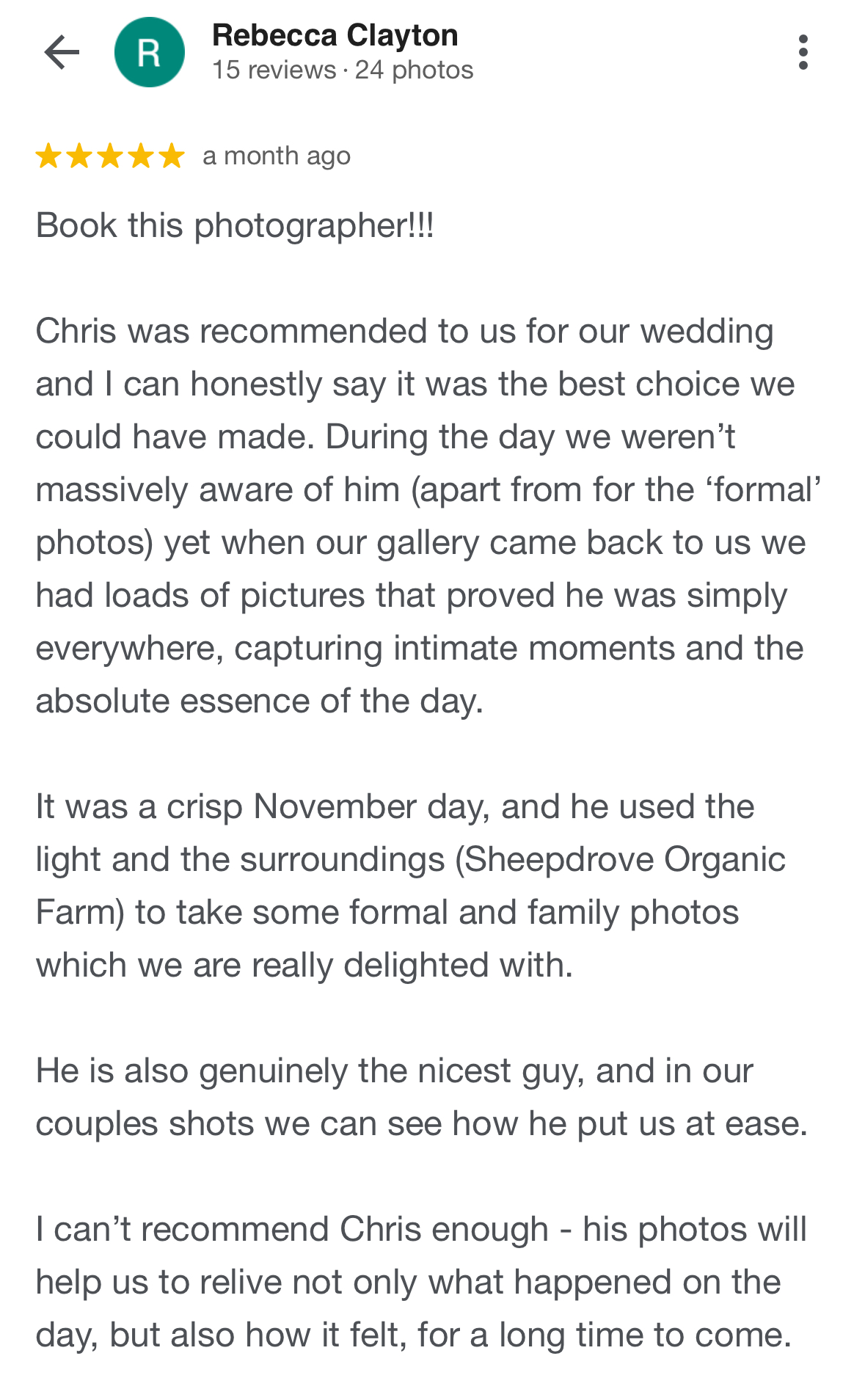Image resolution: width=865 pixels, height=1400 pixels.
Task: Go back using the arrow icon
Action: (x=62, y=52)
